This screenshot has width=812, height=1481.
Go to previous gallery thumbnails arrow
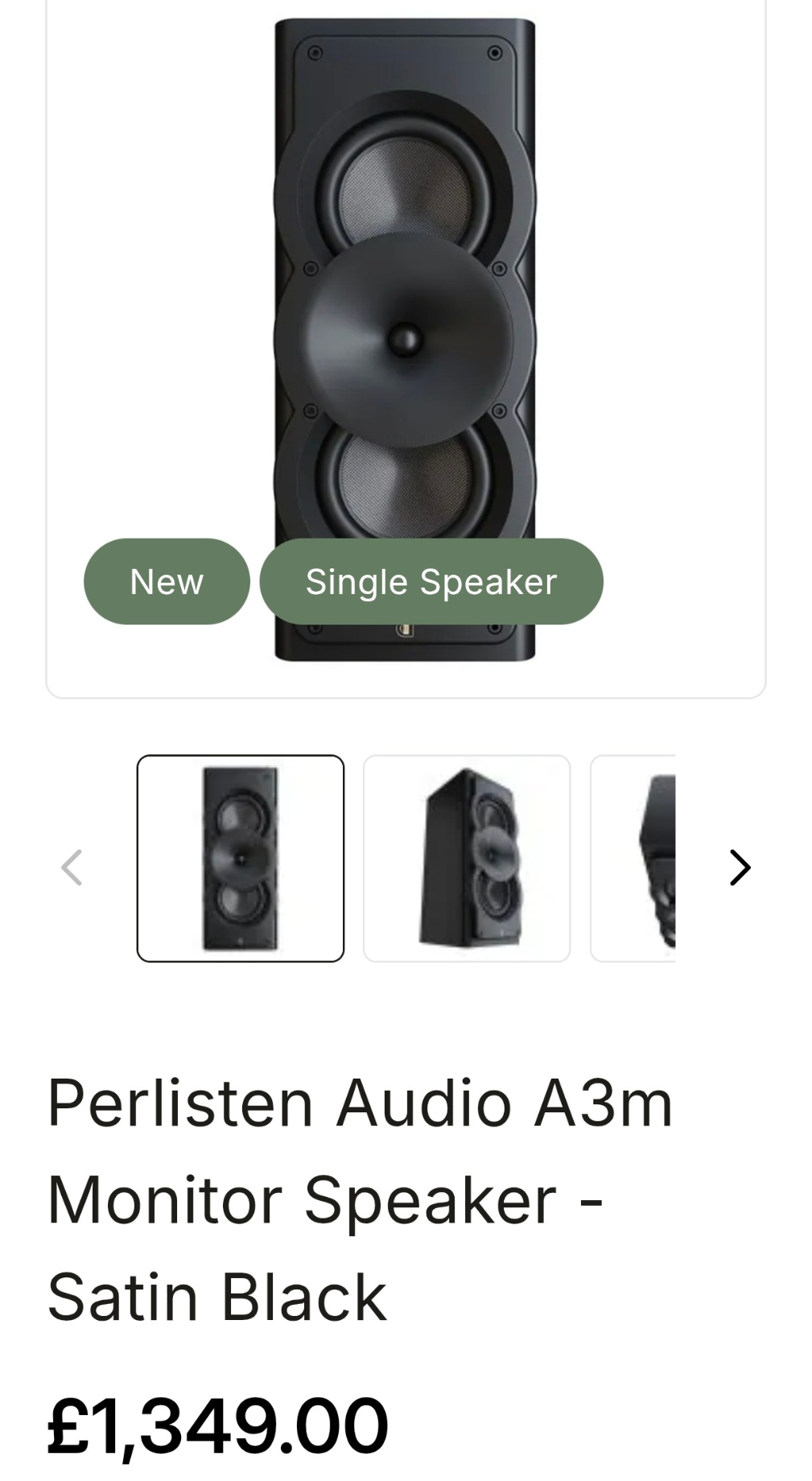pos(72,868)
